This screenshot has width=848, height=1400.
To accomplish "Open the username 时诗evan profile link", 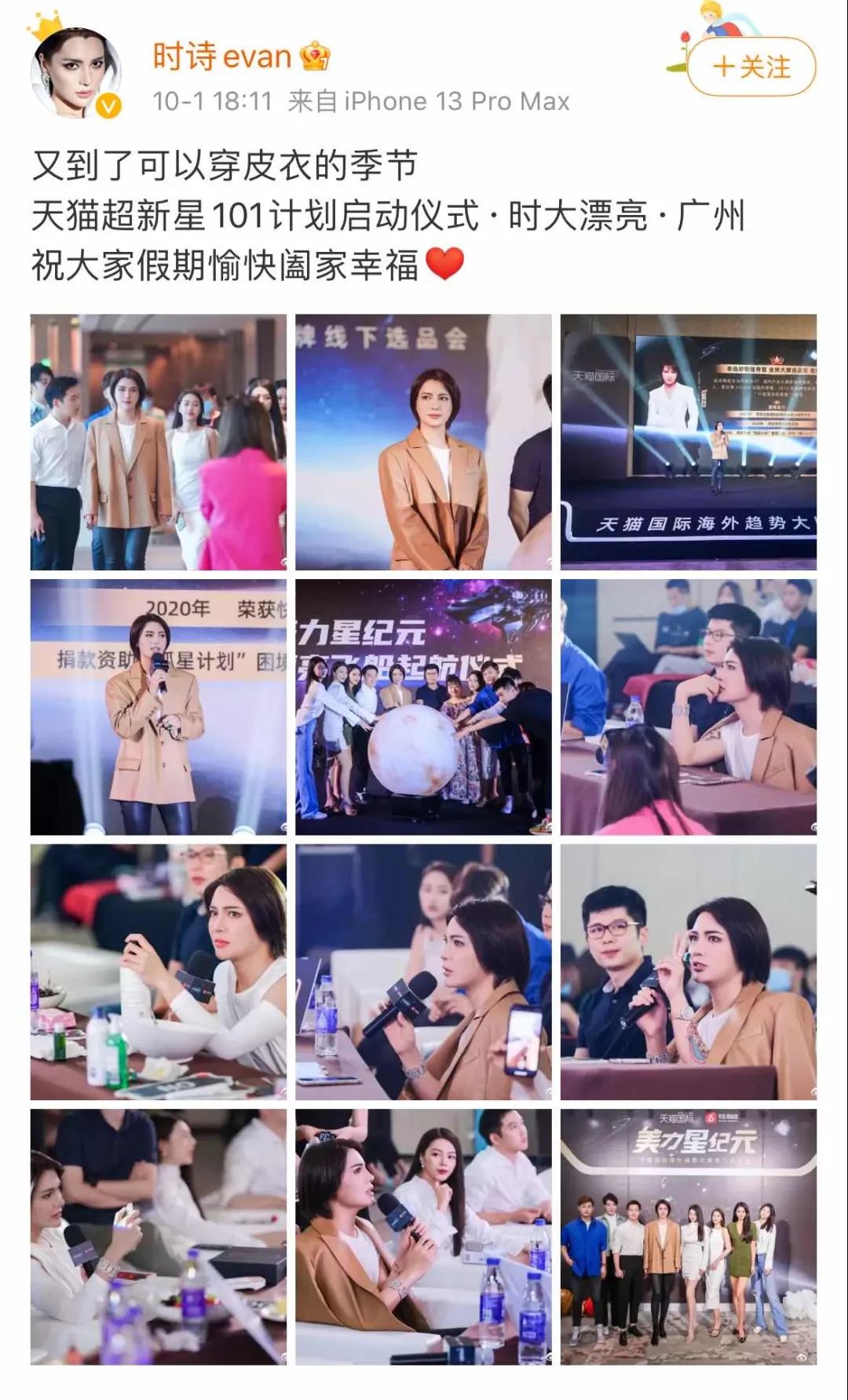I will point(222,56).
